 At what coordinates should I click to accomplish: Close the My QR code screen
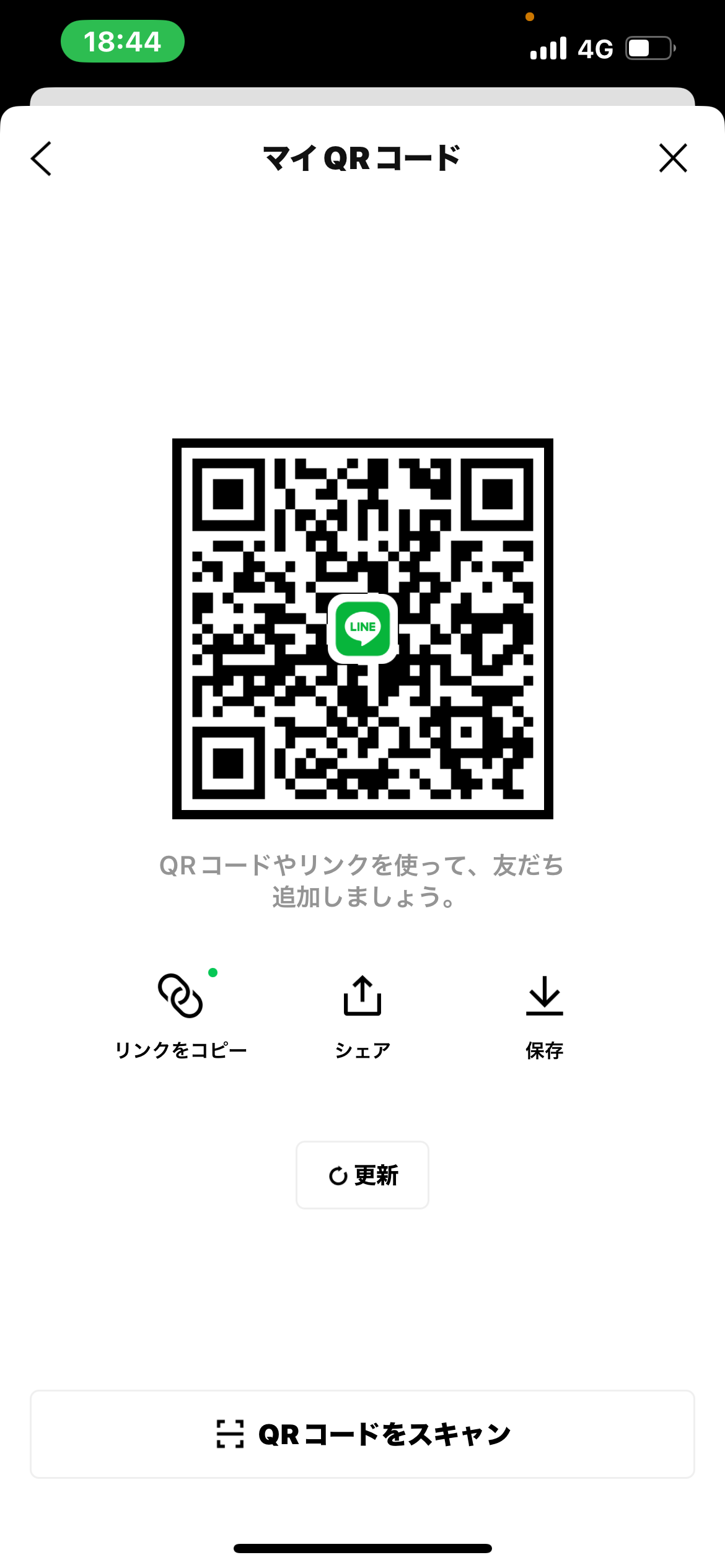(673, 159)
